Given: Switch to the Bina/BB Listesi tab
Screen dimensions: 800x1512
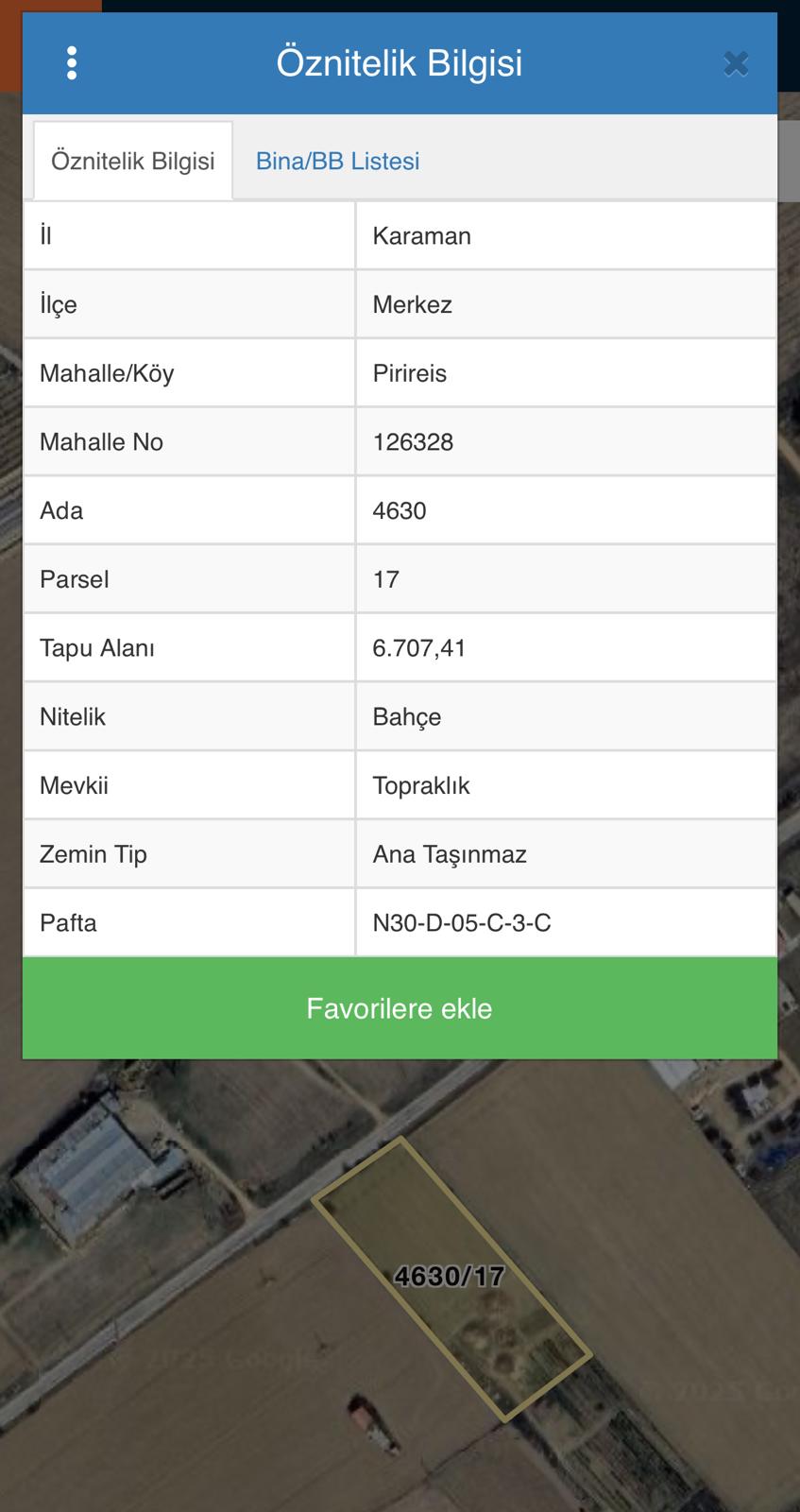Looking at the screenshot, I should pyautogui.click(x=337, y=161).
